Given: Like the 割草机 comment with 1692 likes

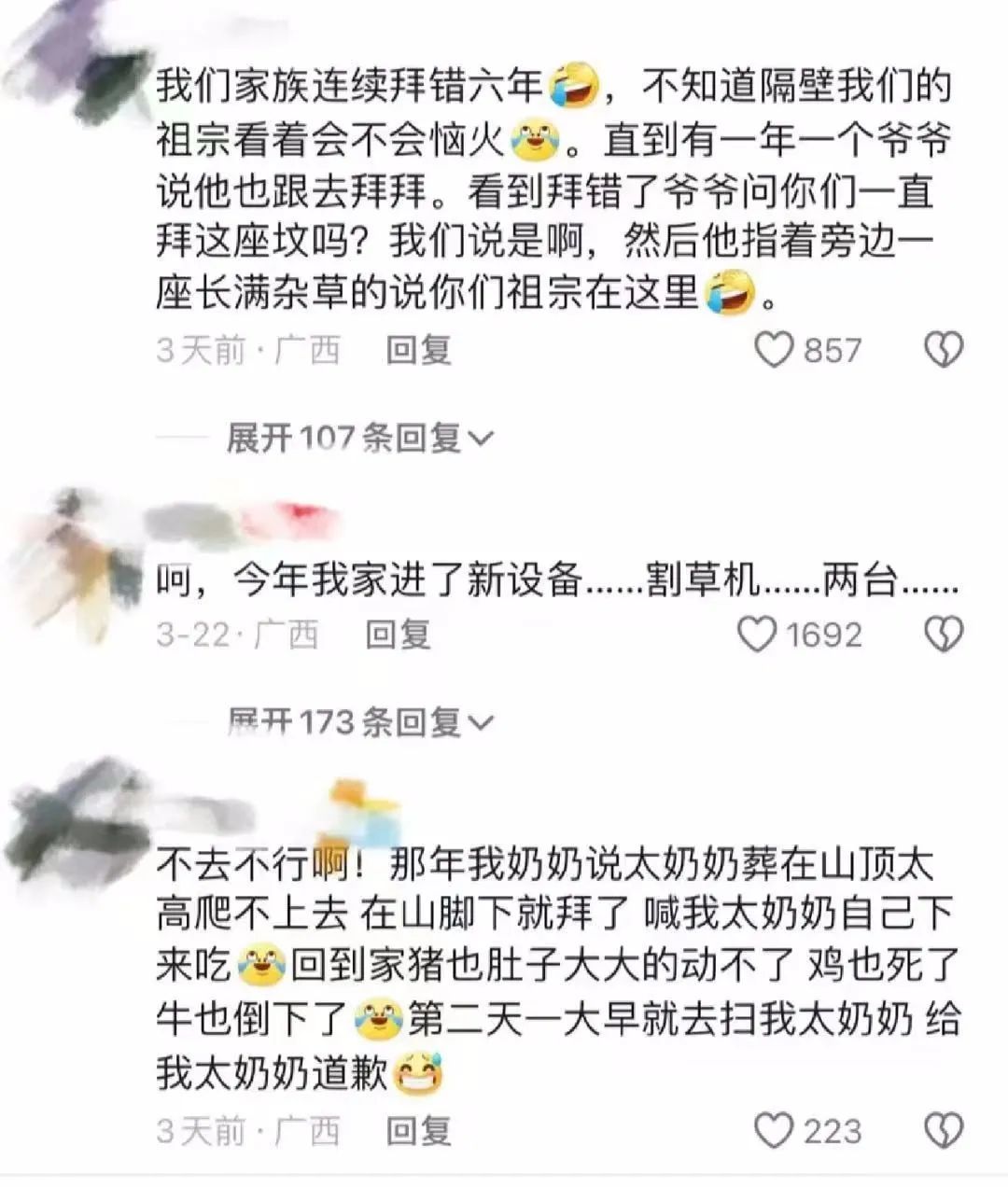Looking at the screenshot, I should (757, 635).
